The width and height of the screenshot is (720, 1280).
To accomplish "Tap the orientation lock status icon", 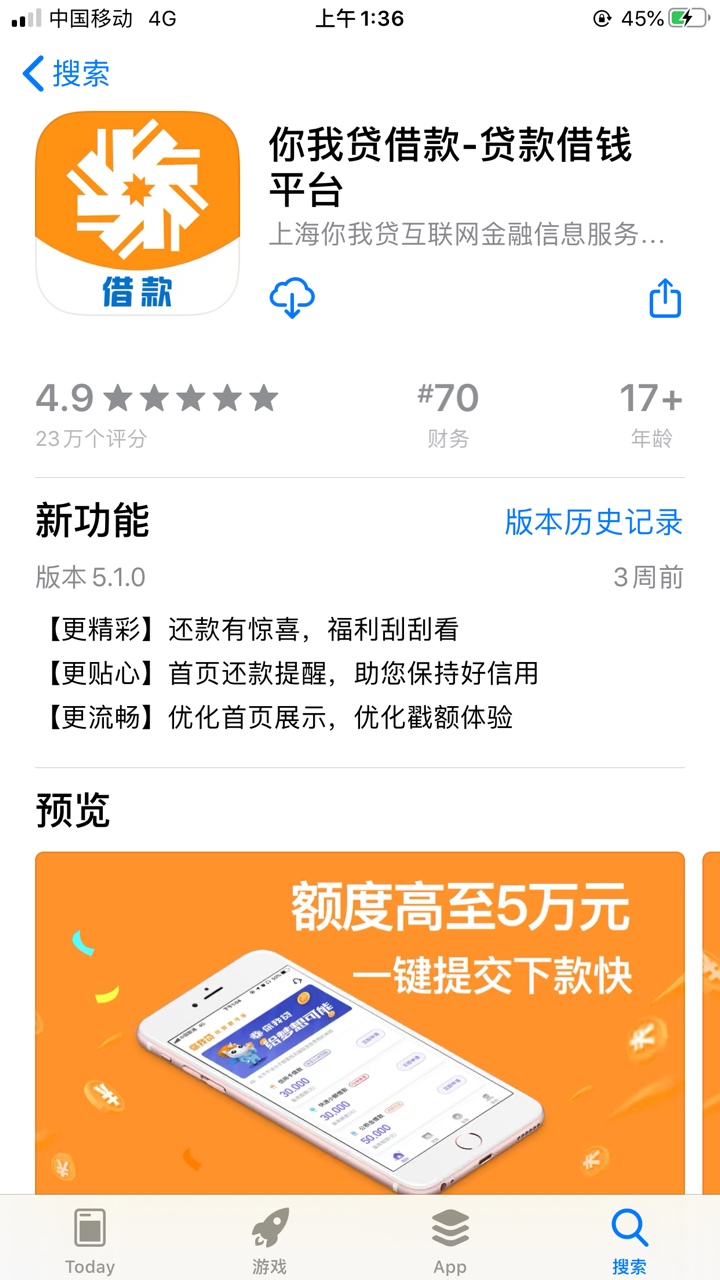I will pos(601,16).
